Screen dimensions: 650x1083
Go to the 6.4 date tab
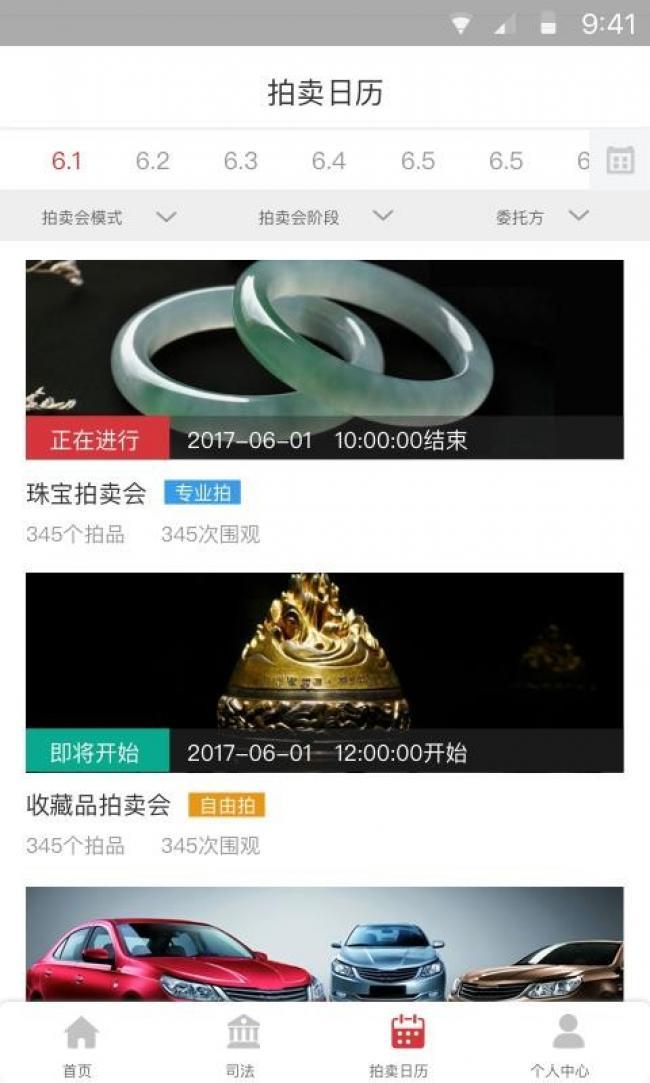329,161
